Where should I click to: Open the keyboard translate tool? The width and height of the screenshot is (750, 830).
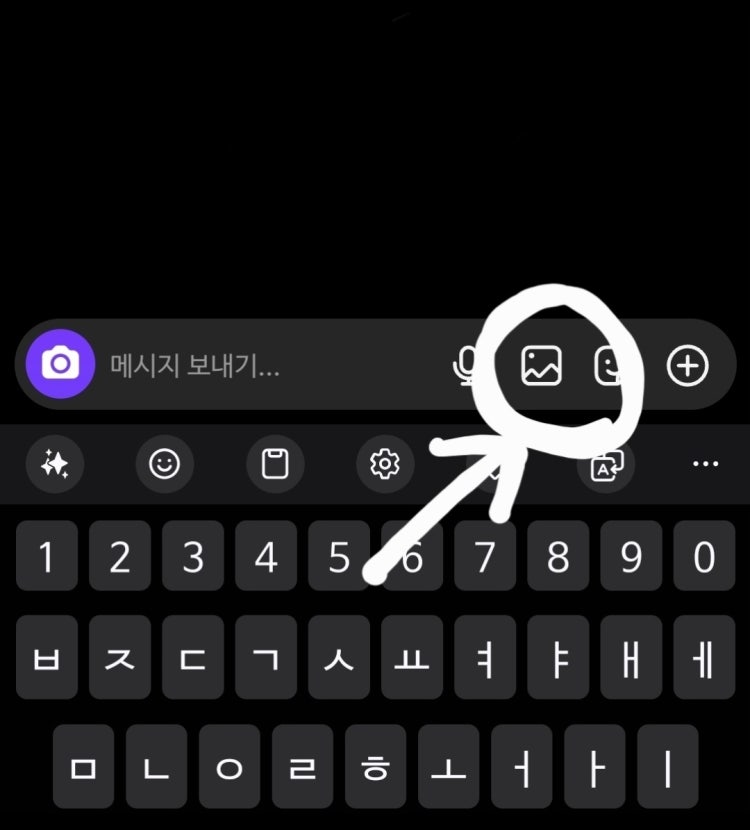[607, 466]
